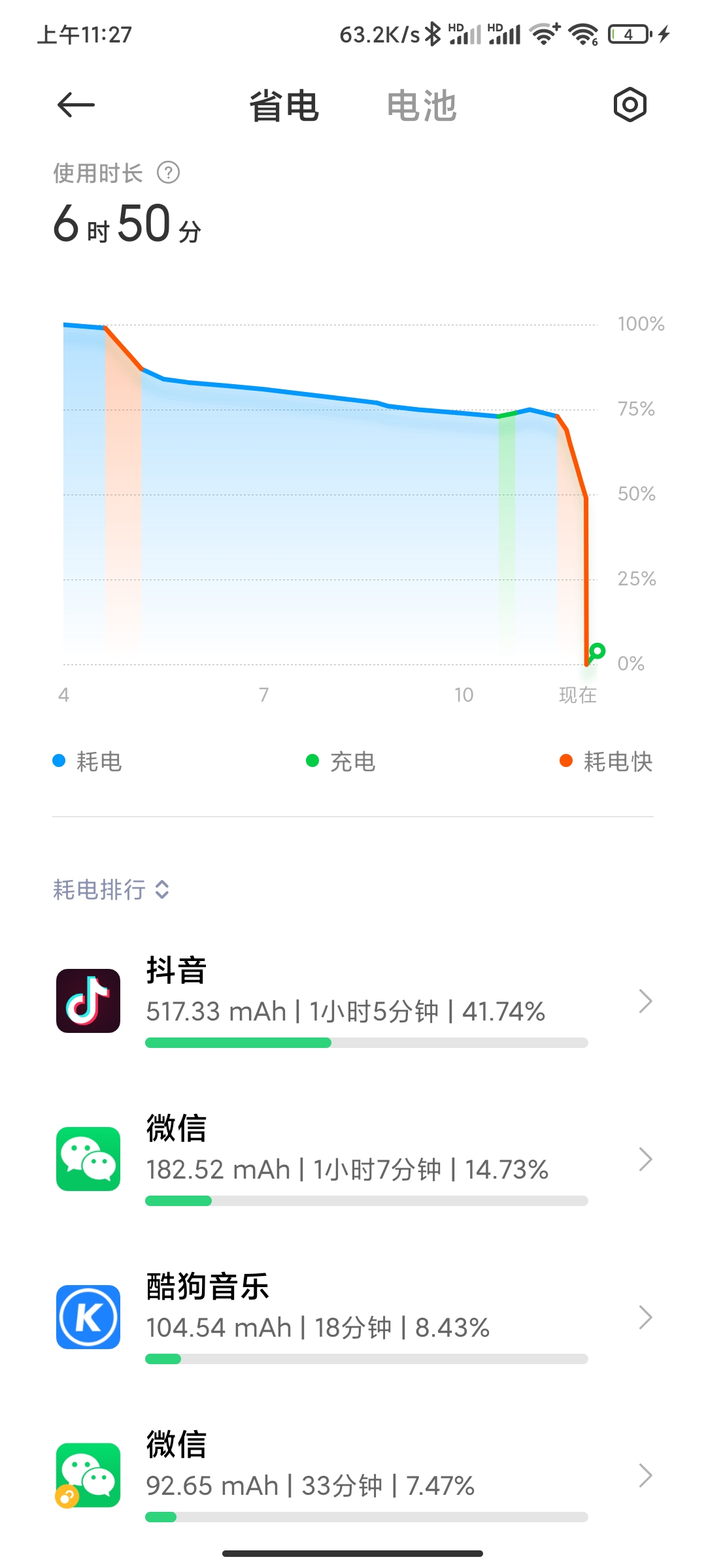Open battery settings via the gear icon

coord(630,105)
